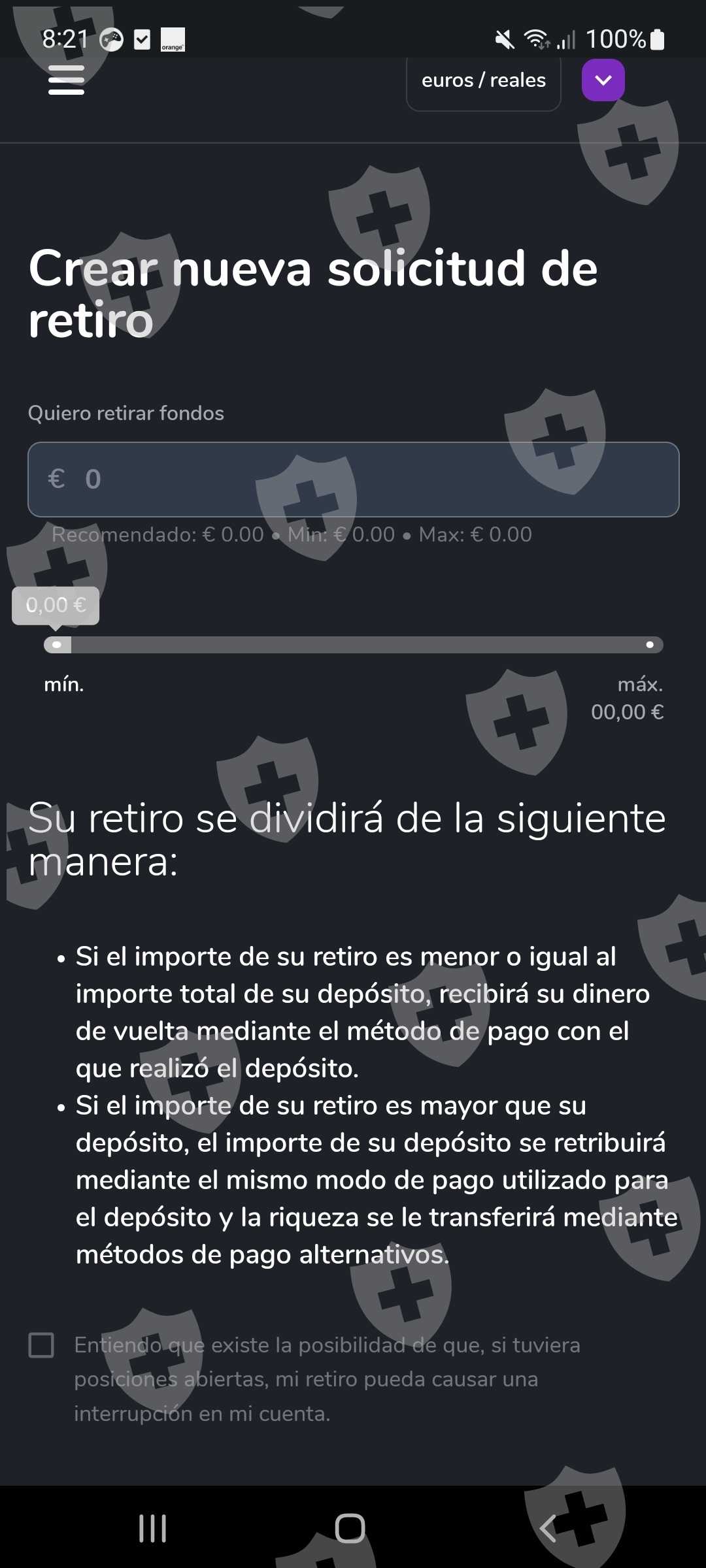Select the euros / reales option
This screenshot has height=1568, width=706.
point(483,80)
